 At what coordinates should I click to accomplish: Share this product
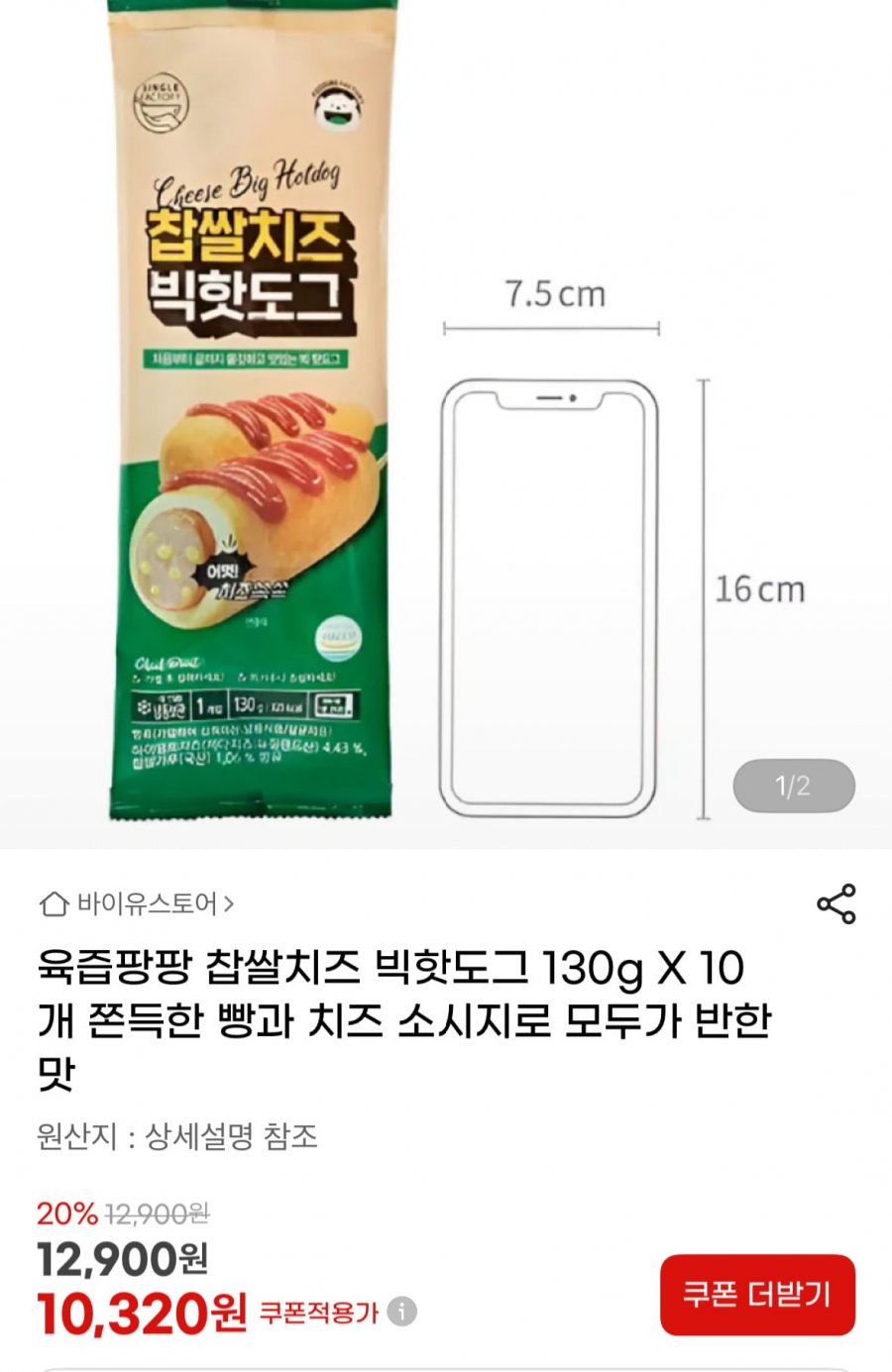(836, 903)
